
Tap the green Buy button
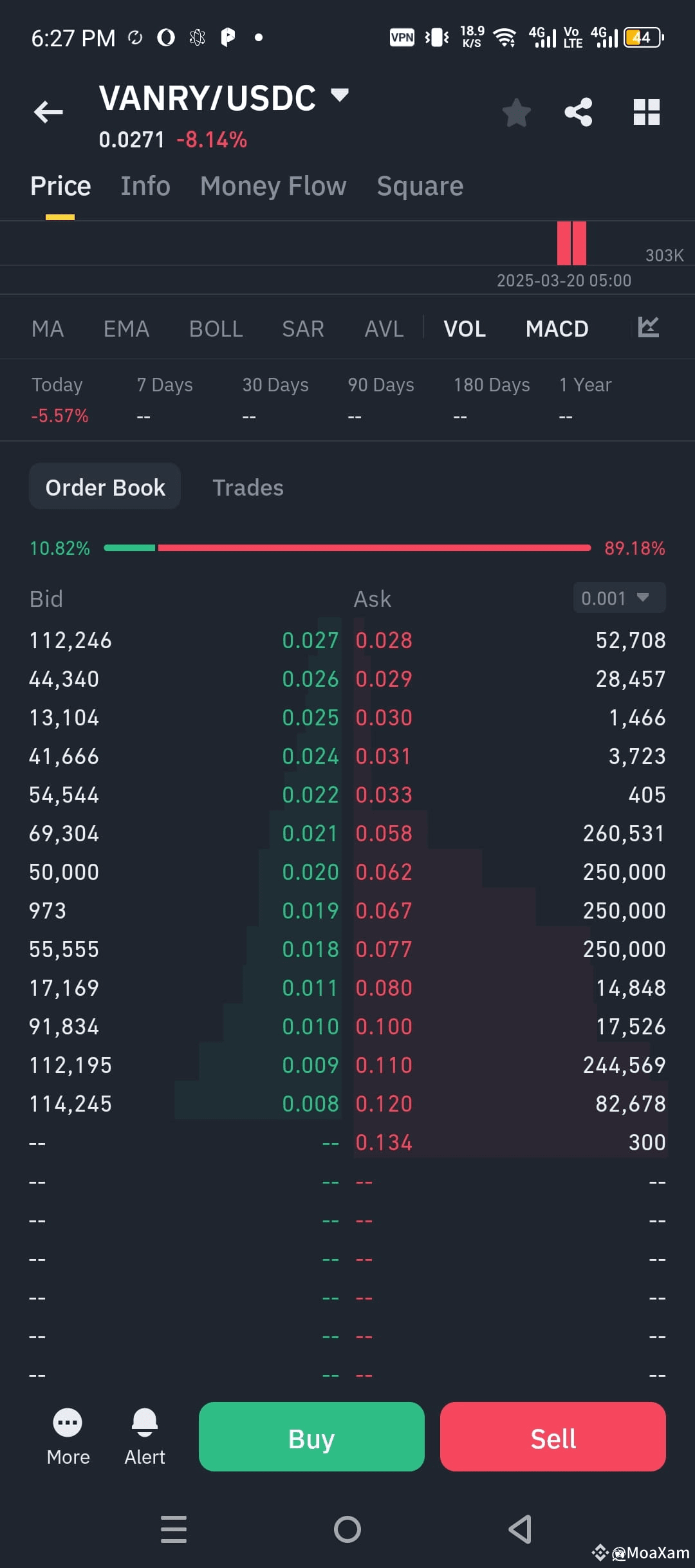(311, 1437)
